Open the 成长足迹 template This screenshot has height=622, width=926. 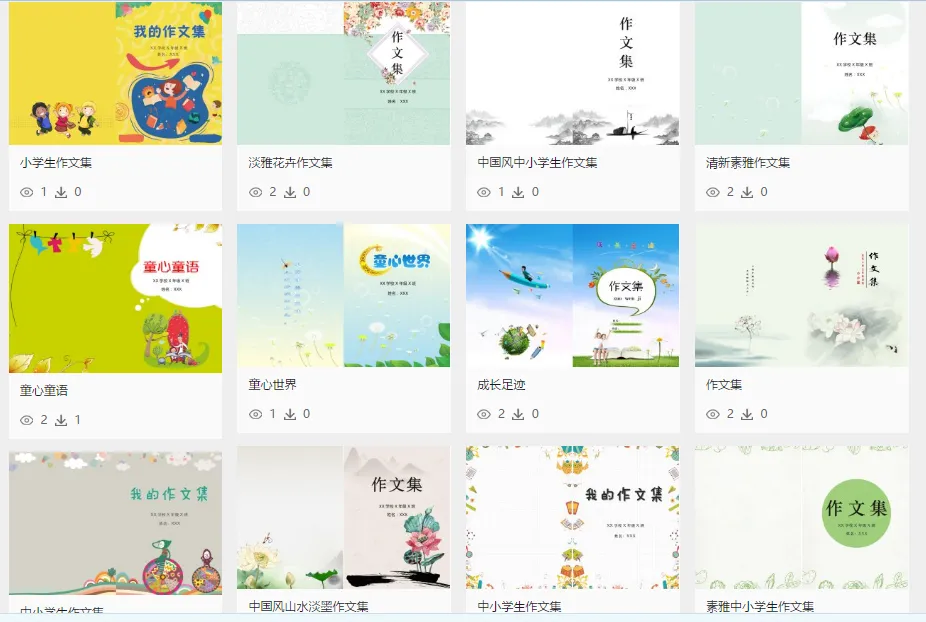click(572, 296)
